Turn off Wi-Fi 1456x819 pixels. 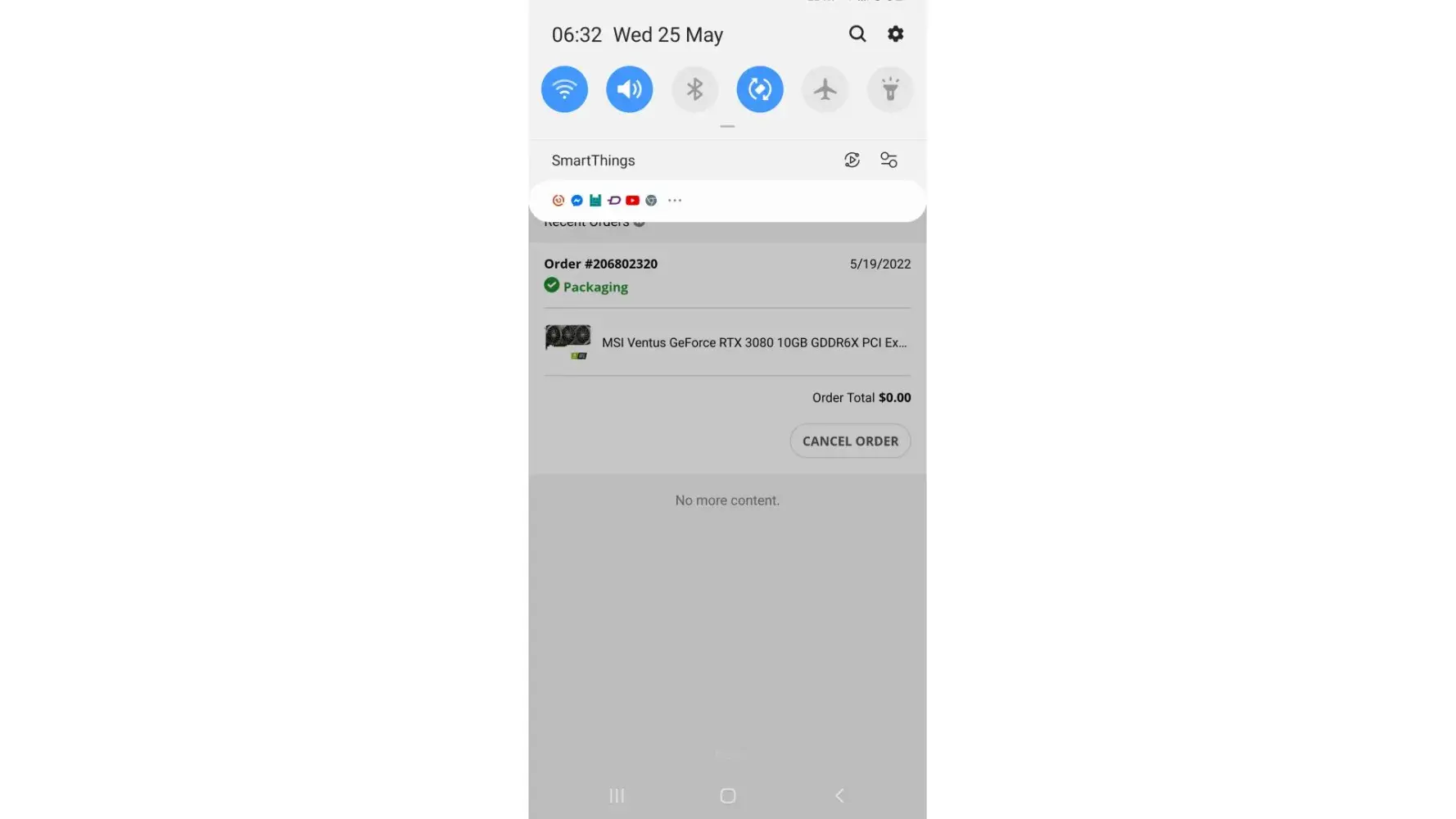click(564, 89)
